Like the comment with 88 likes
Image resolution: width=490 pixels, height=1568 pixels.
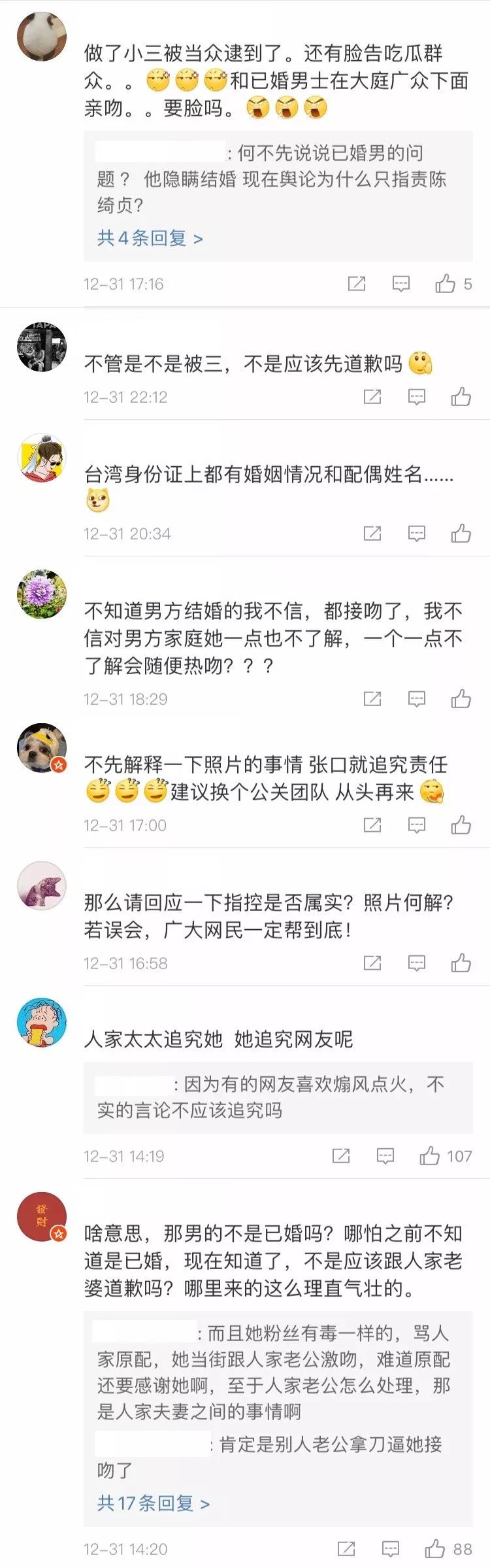click(435, 1548)
